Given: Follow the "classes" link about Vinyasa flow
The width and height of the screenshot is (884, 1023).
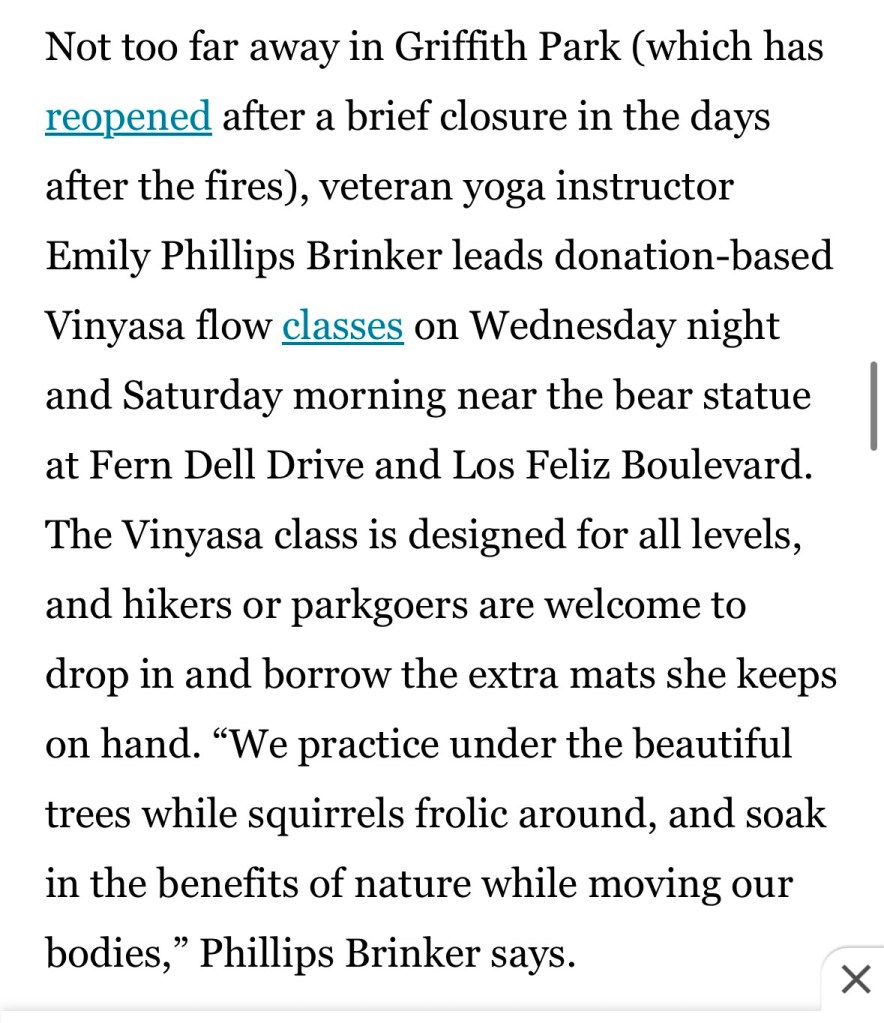Looking at the screenshot, I should pos(343,326).
